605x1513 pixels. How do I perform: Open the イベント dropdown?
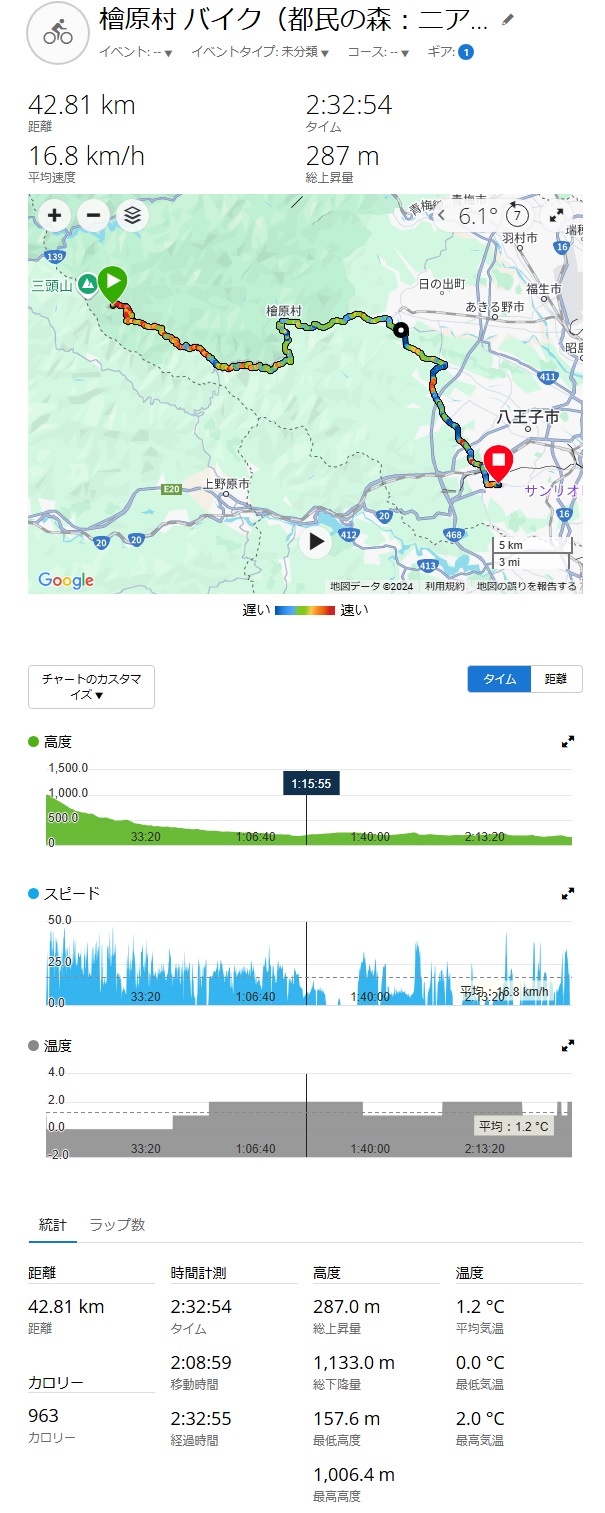click(137, 52)
